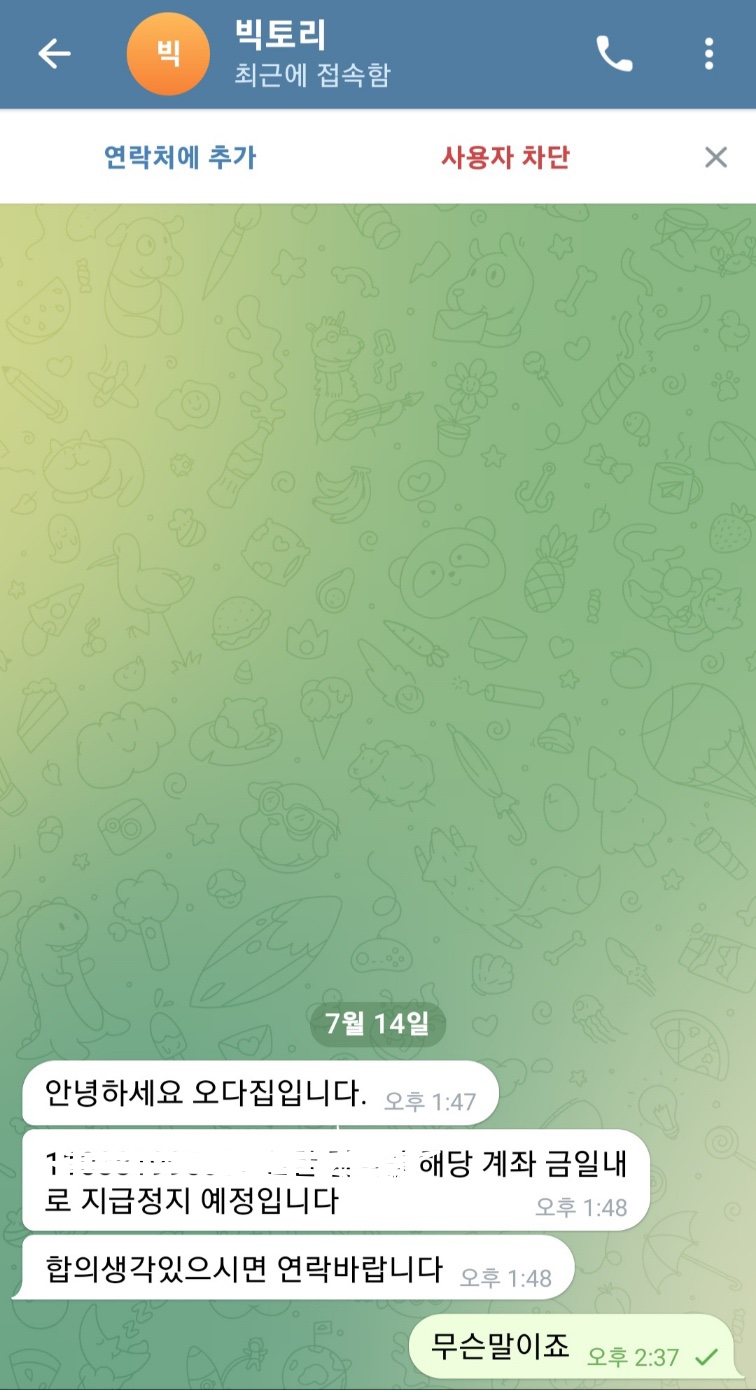Screen dimensions: 756x1390
Task: Block the user via 사용자 차단
Action: (x=505, y=157)
